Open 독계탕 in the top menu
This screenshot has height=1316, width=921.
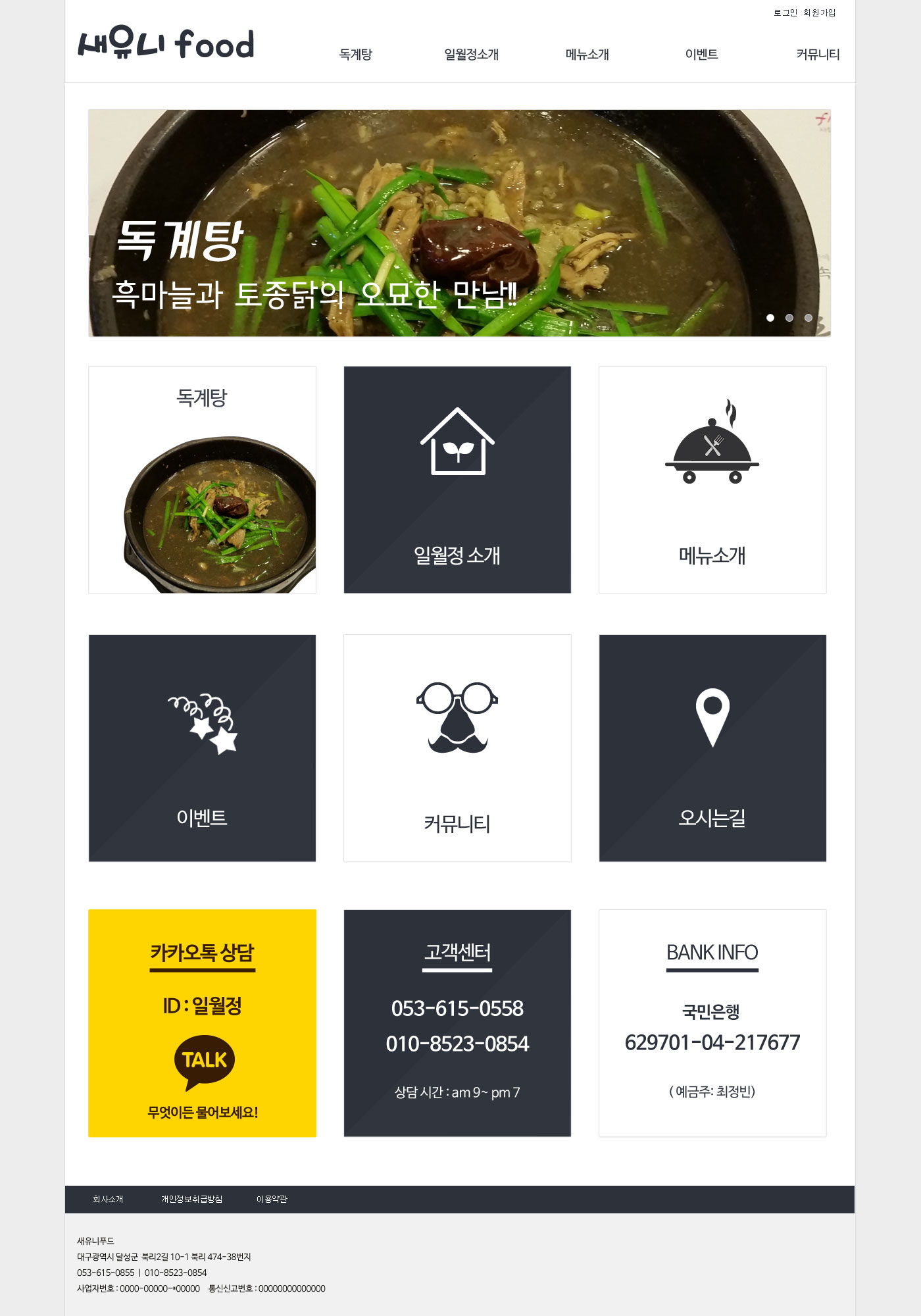pyautogui.click(x=356, y=55)
